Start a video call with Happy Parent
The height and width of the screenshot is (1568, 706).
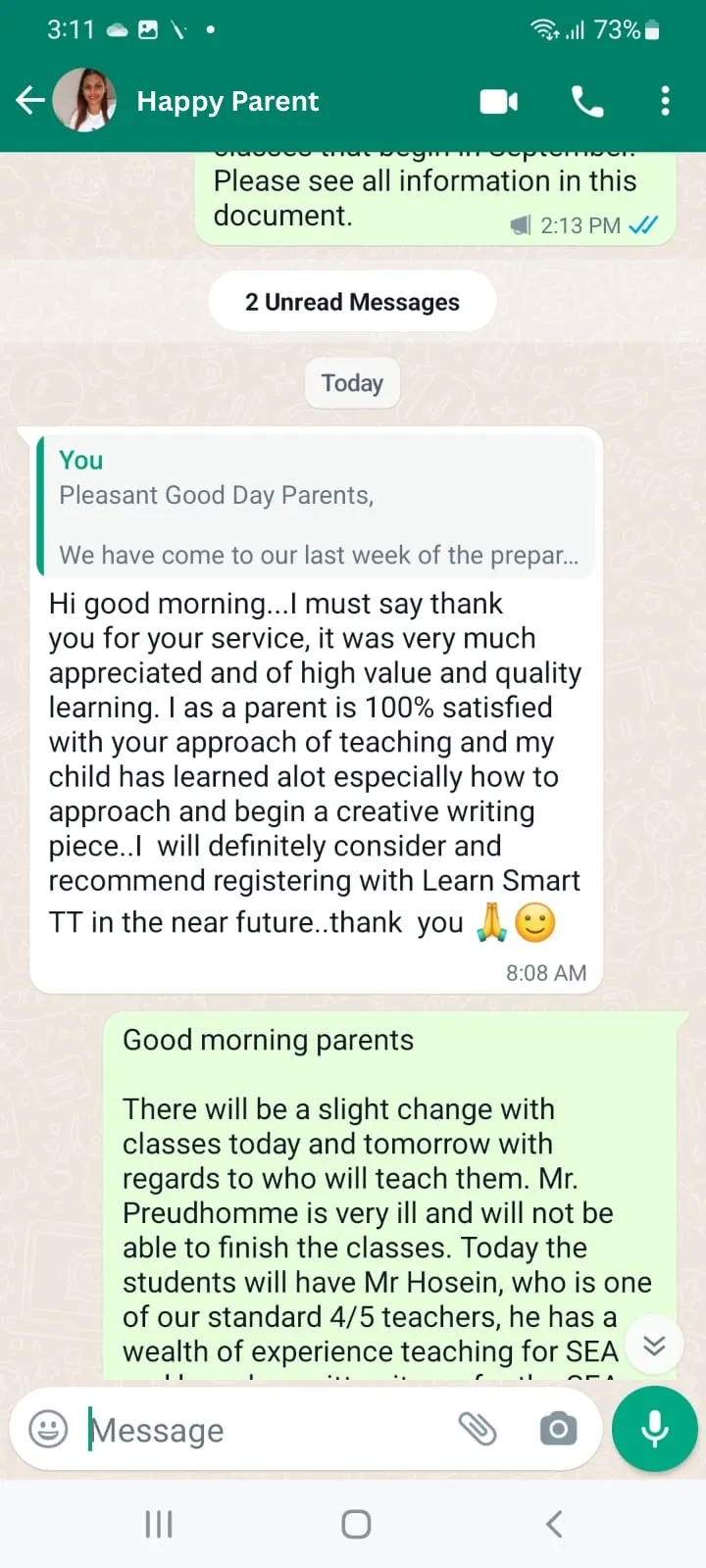click(499, 101)
